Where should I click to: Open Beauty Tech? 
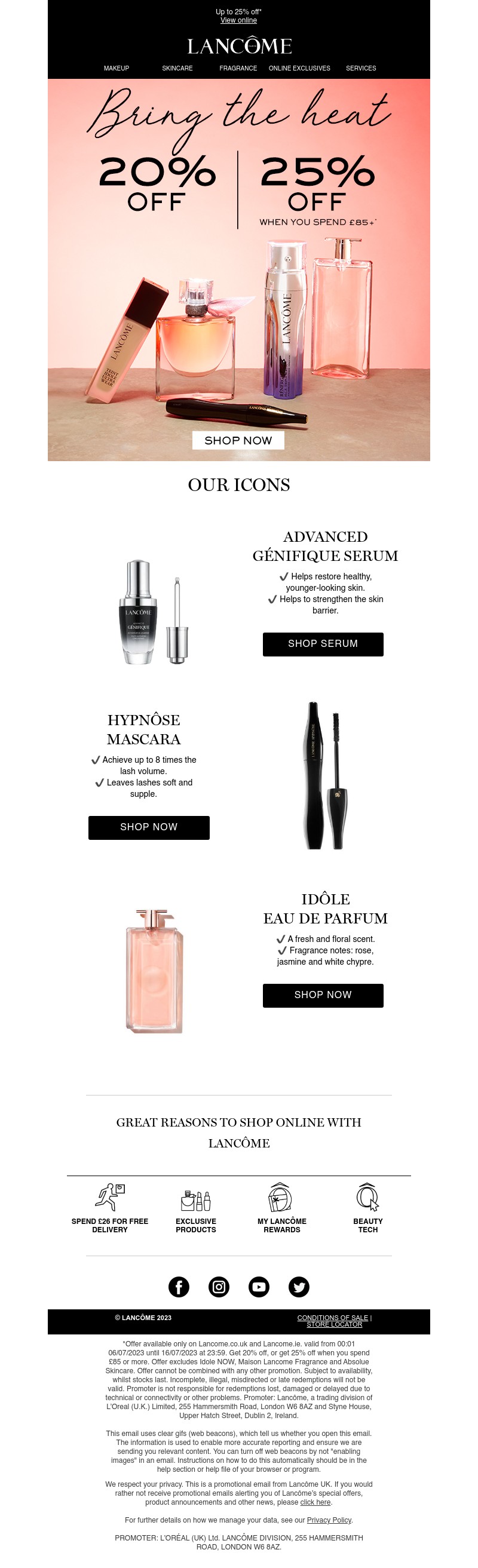(368, 1209)
